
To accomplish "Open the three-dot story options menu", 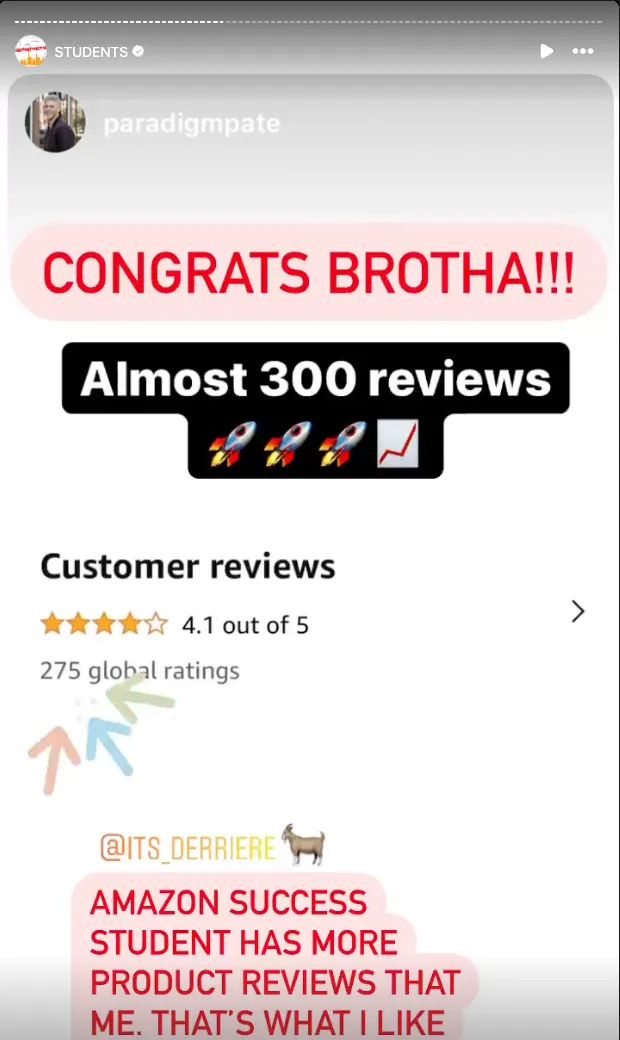I will point(583,51).
